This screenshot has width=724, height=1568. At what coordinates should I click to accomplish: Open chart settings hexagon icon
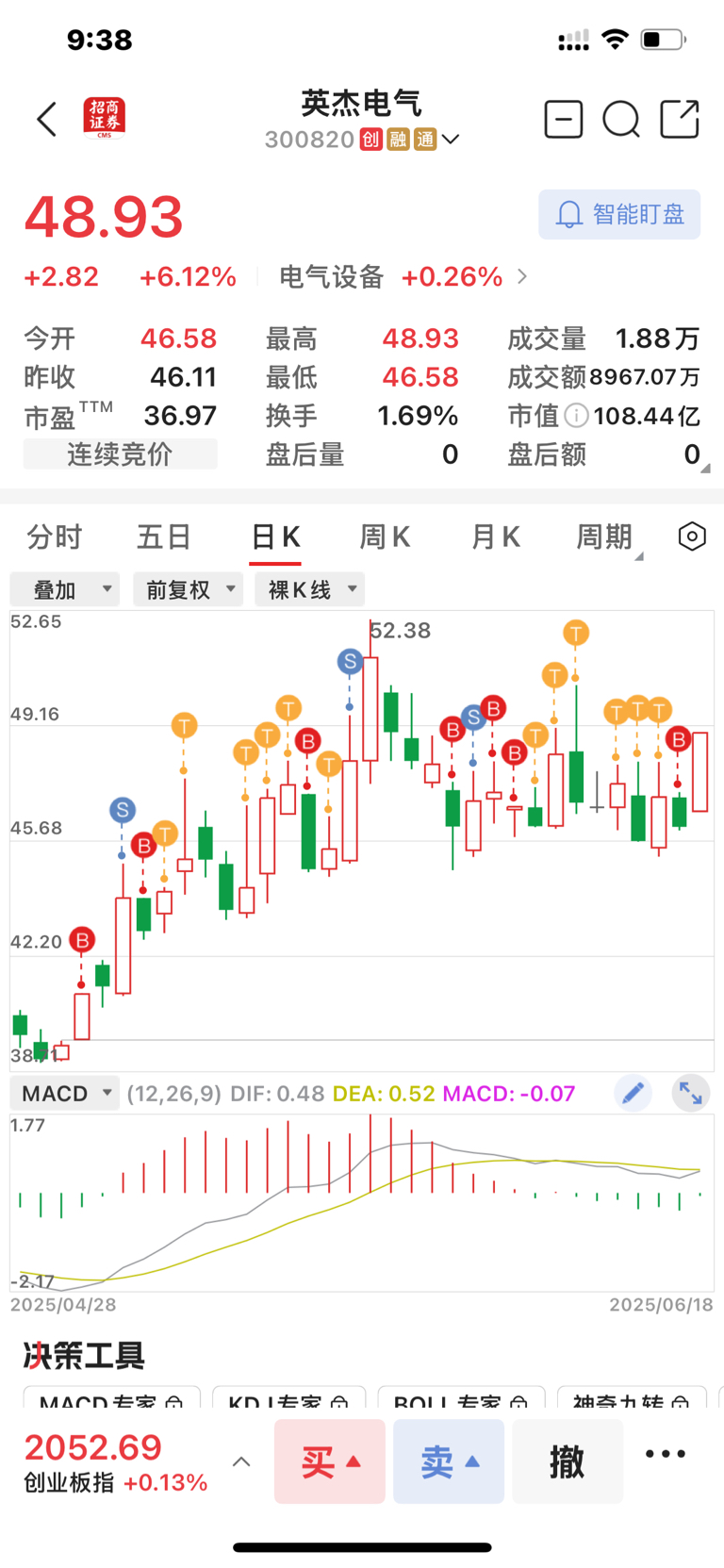[692, 536]
